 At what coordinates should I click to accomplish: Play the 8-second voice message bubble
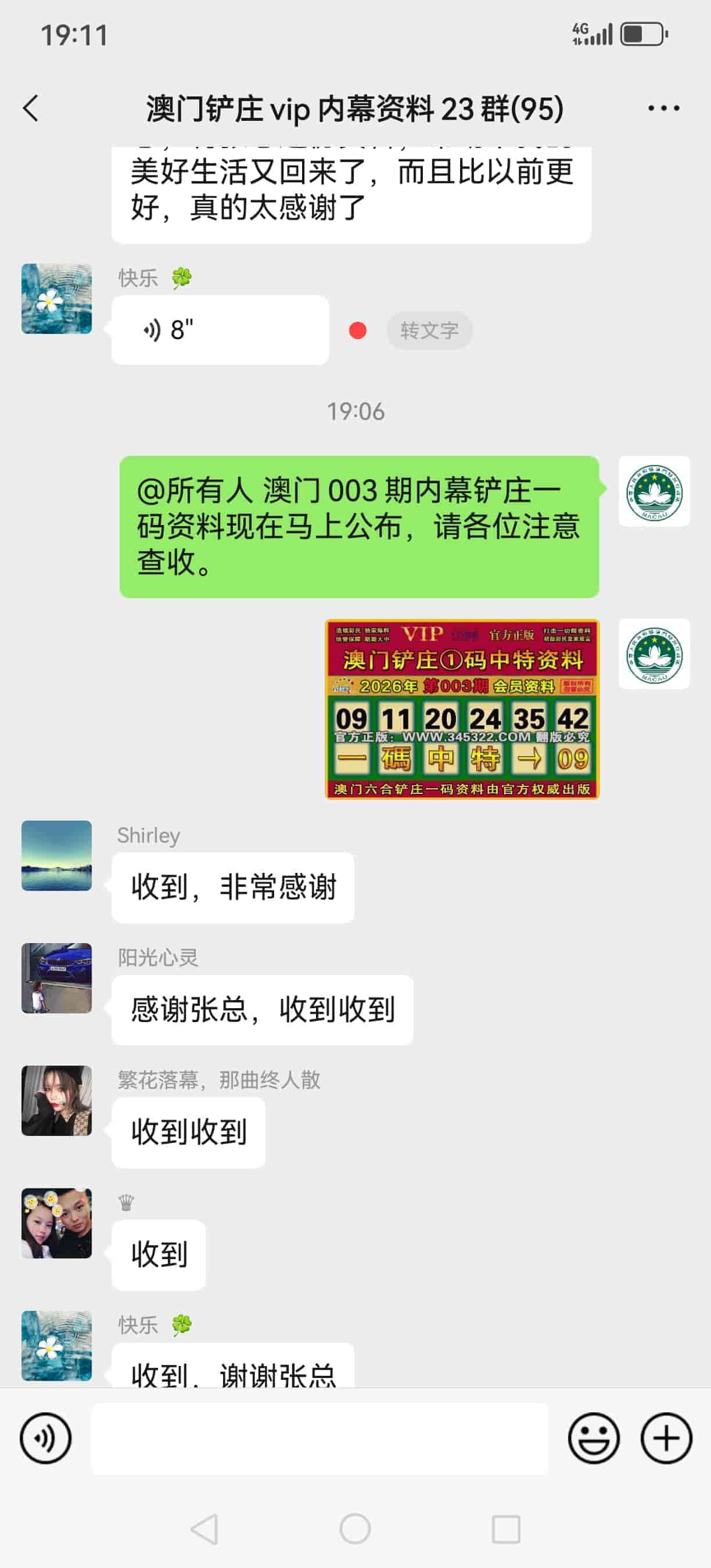click(219, 329)
